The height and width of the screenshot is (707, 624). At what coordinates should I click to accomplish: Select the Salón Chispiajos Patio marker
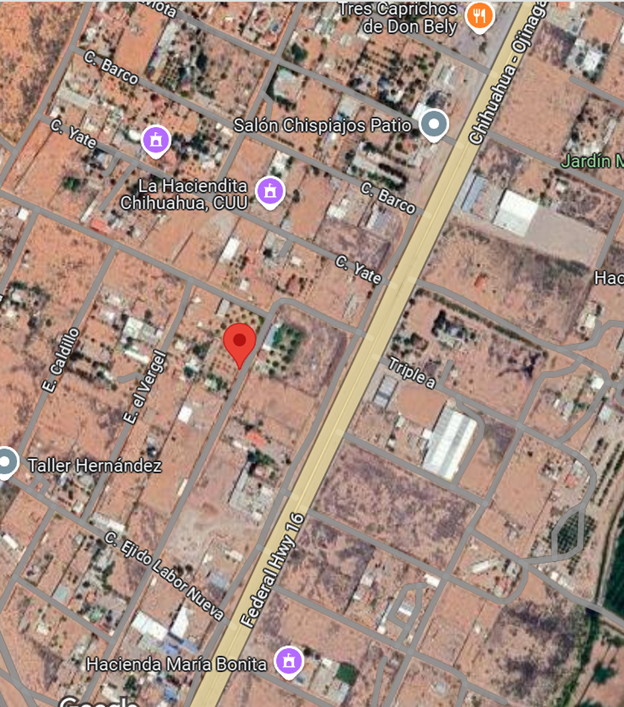[x=433, y=125]
